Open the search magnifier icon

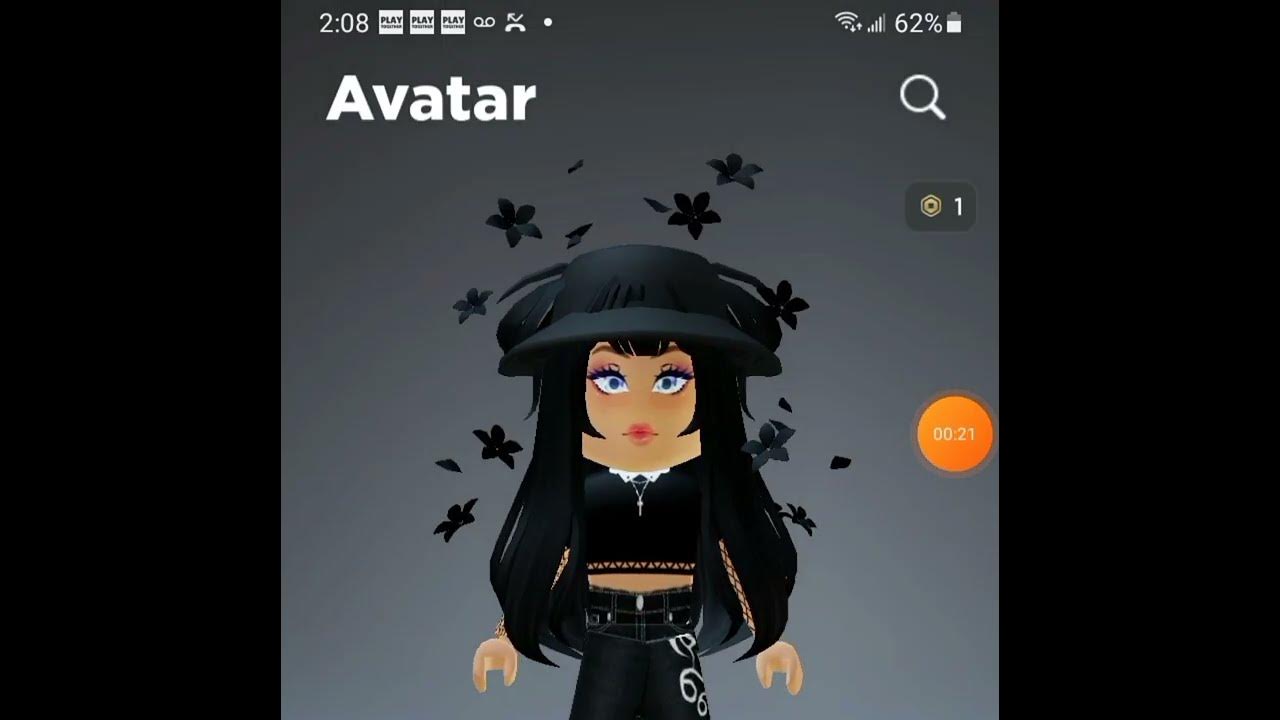click(922, 98)
